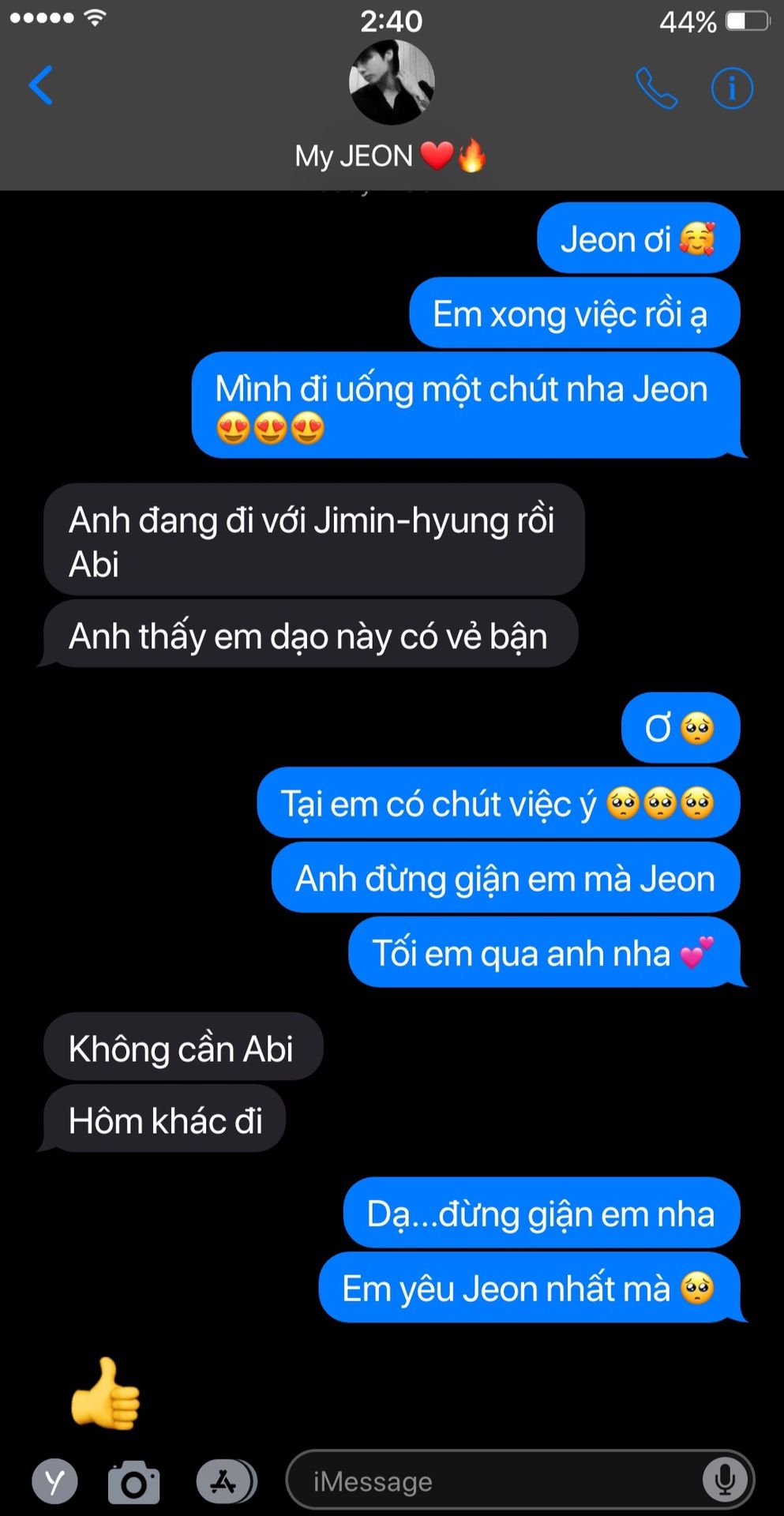
Task: Go back to the messages list
Action: [41, 85]
